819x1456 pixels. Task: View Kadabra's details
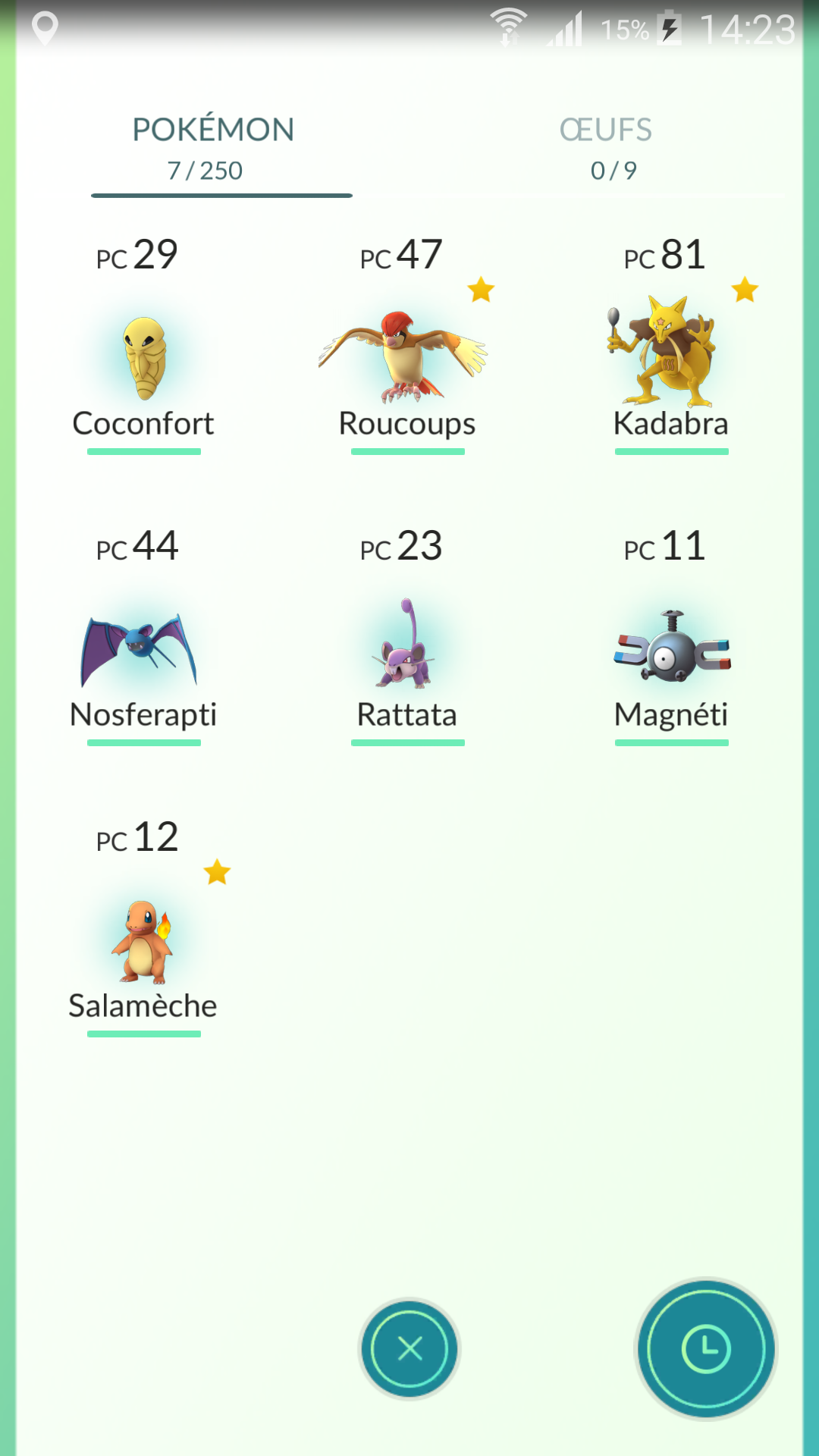671,345
